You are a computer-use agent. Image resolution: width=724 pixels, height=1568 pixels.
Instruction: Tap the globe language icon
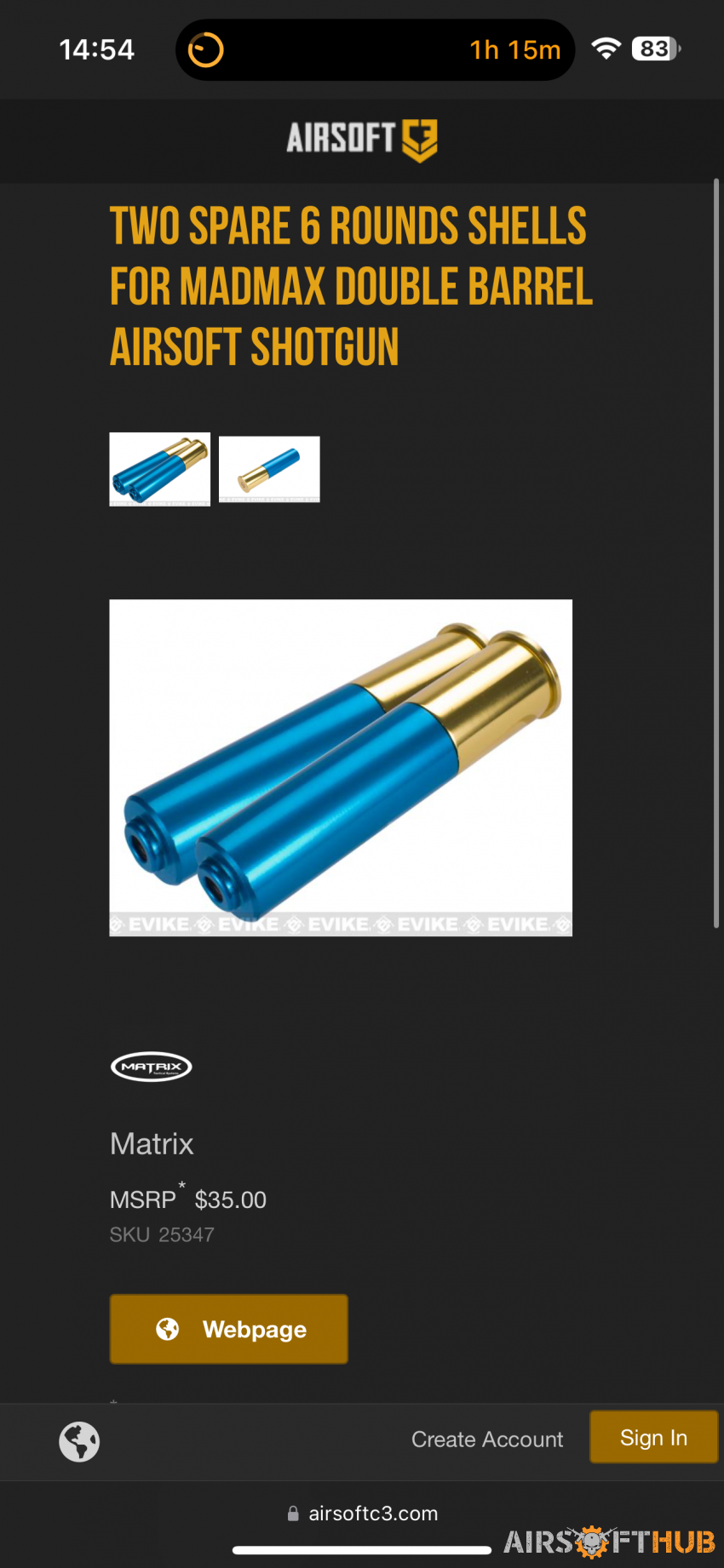pyautogui.click(x=79, y=1441)
